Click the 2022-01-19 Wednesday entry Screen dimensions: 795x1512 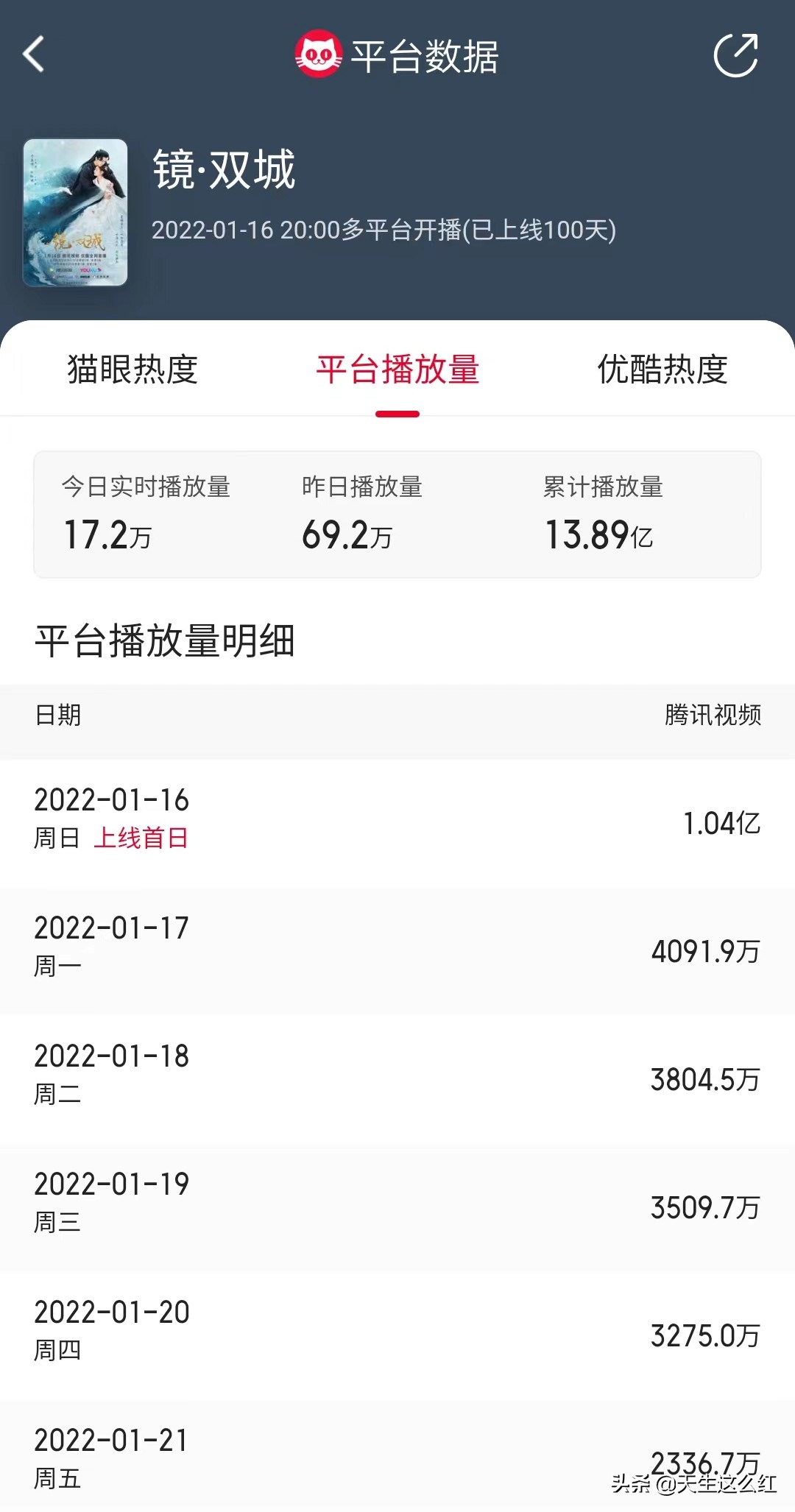(x=397, y=1204)
